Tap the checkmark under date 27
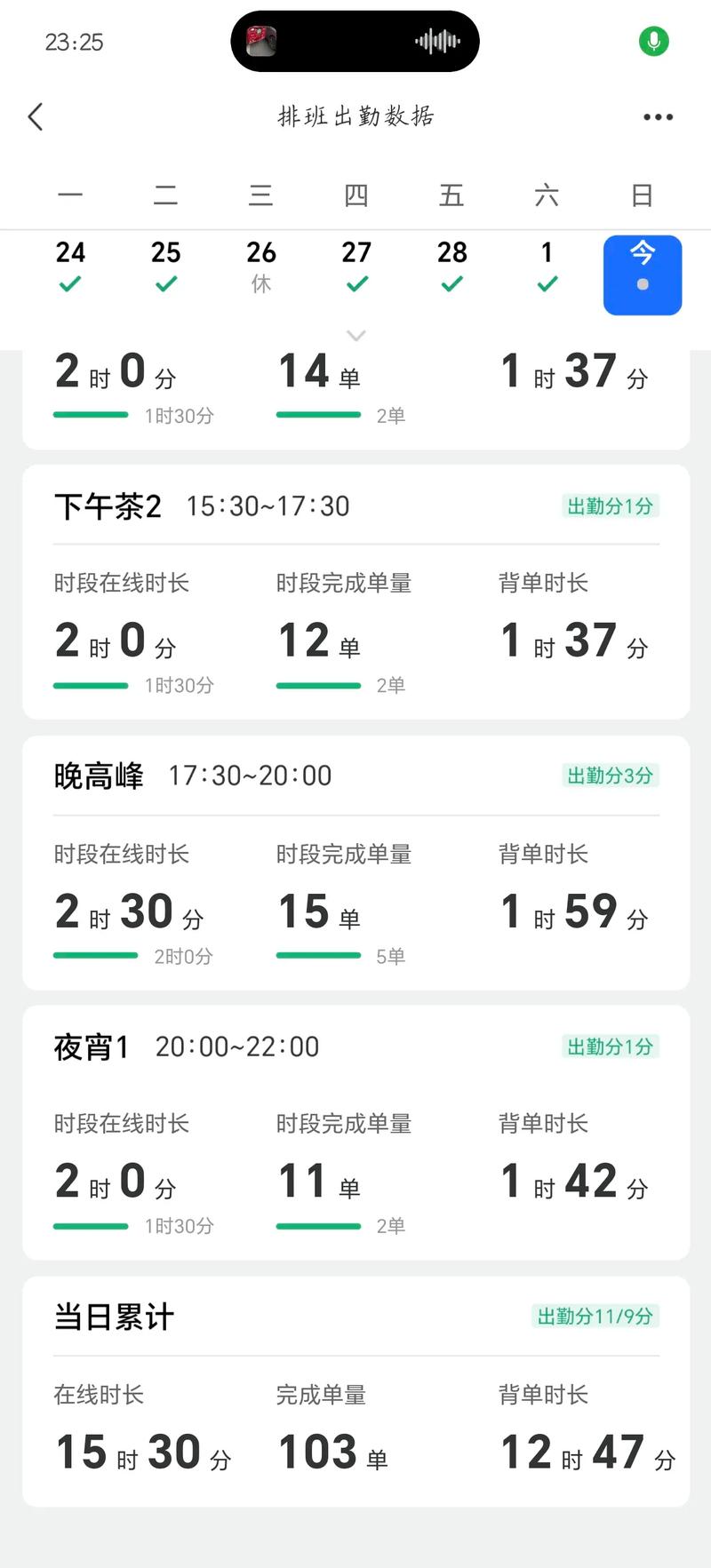711x1568 pixels. [356, 284]
